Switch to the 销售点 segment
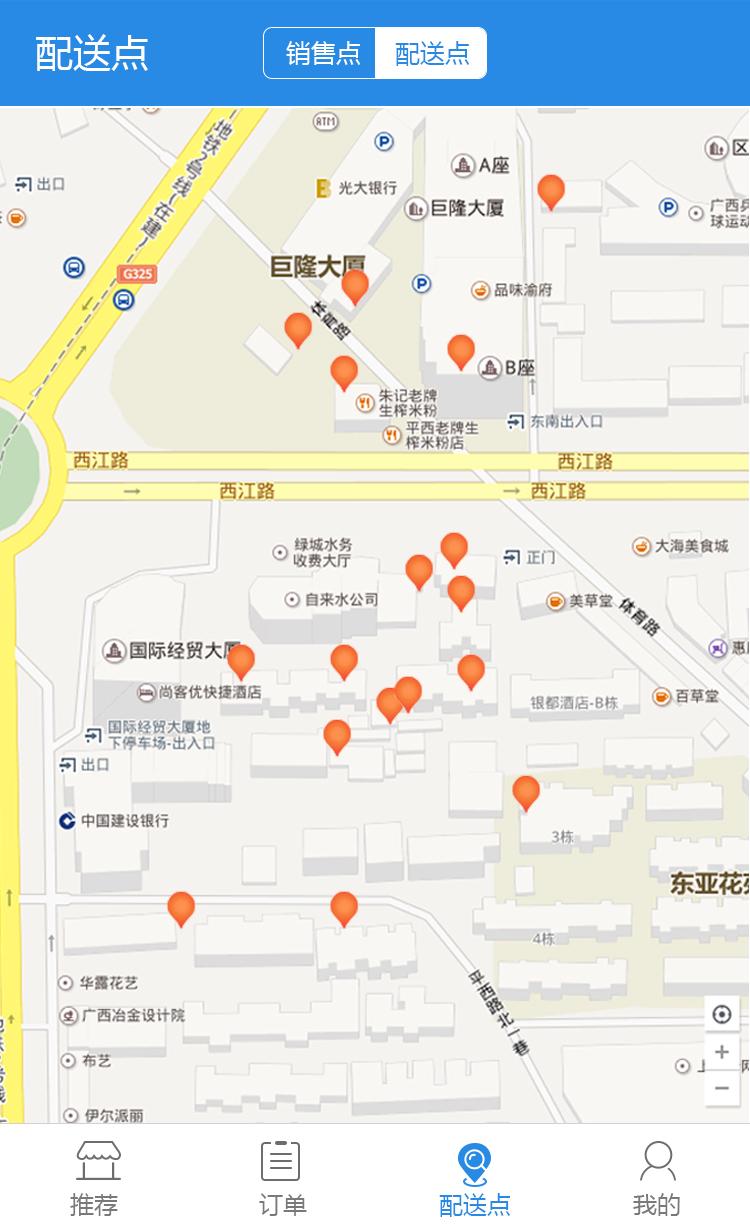 321,53
